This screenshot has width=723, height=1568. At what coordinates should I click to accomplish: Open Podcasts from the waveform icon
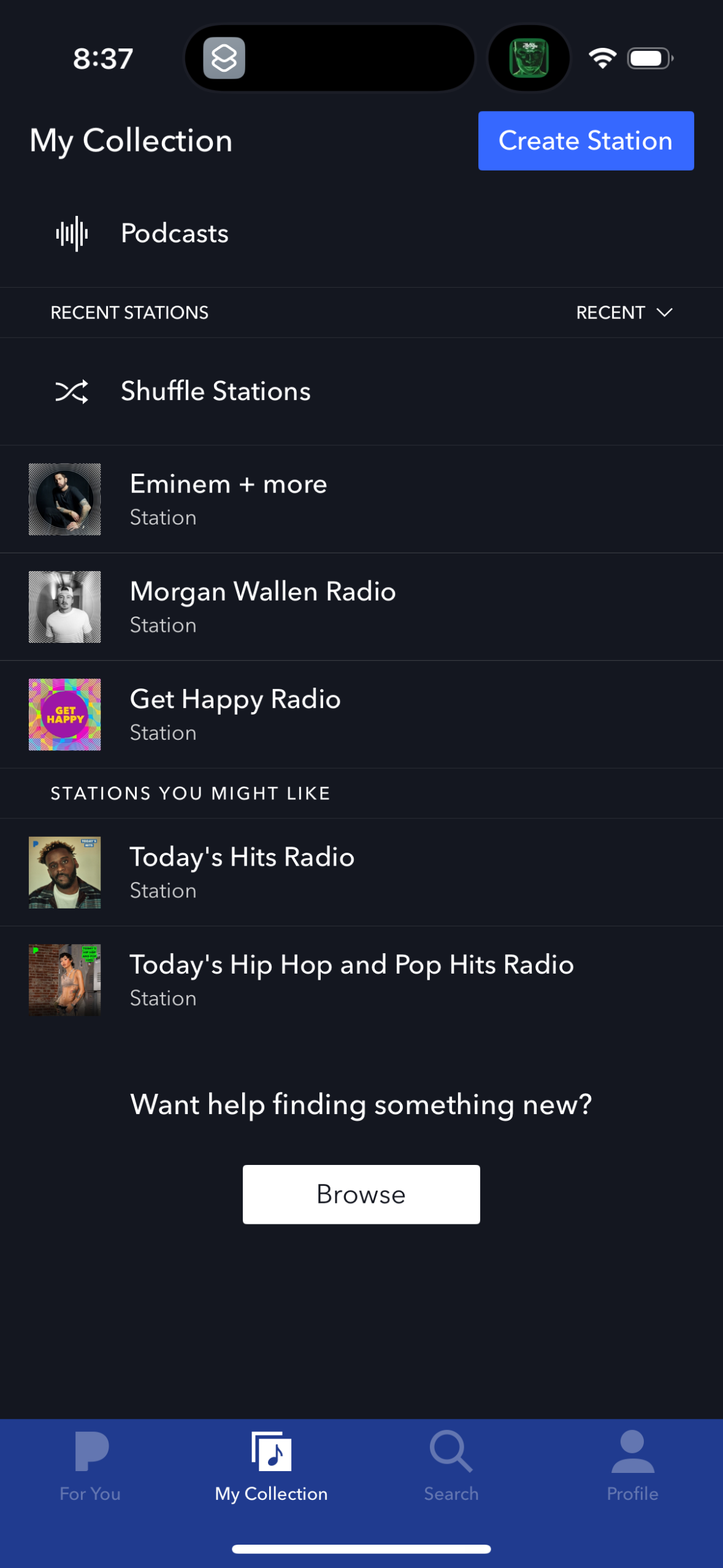pos(72,233)
